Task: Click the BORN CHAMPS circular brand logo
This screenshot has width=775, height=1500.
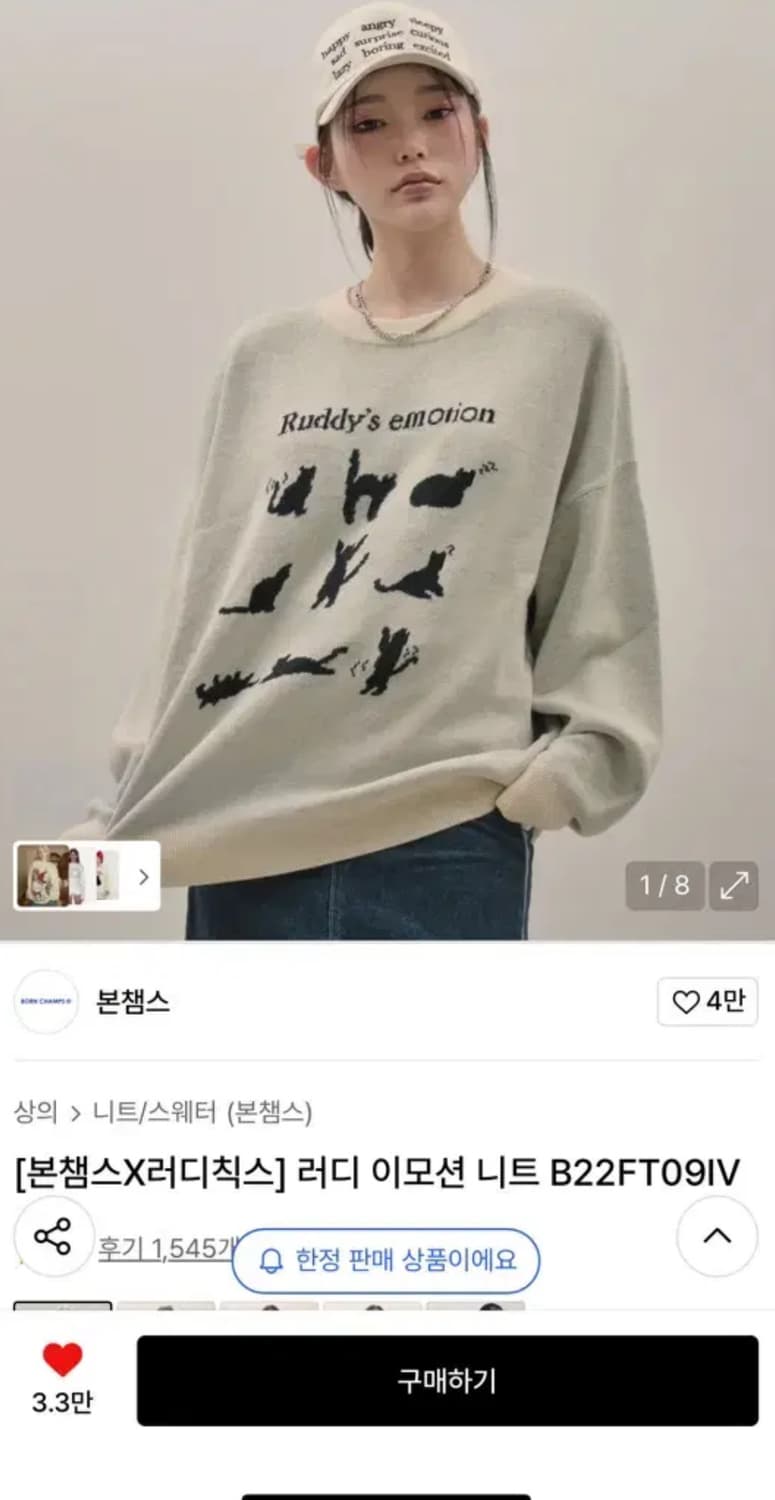Action: click(x=46, y=1003)
